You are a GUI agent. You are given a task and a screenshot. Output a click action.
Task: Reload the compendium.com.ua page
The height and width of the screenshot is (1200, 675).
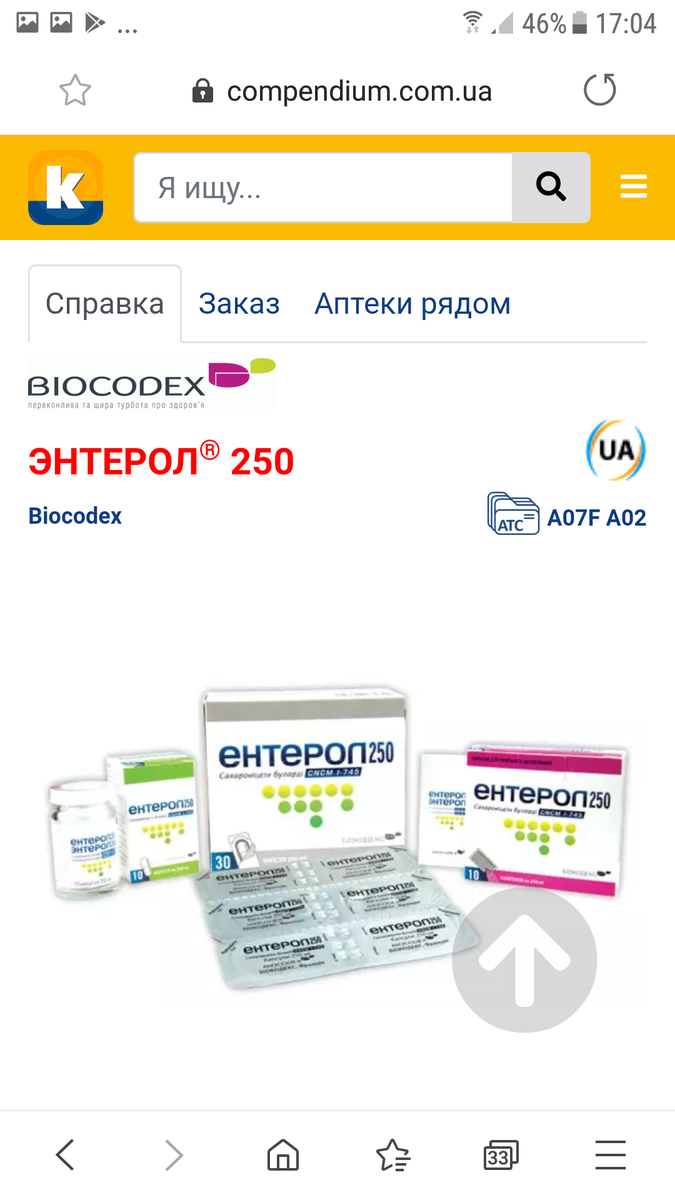click(599, 91)
